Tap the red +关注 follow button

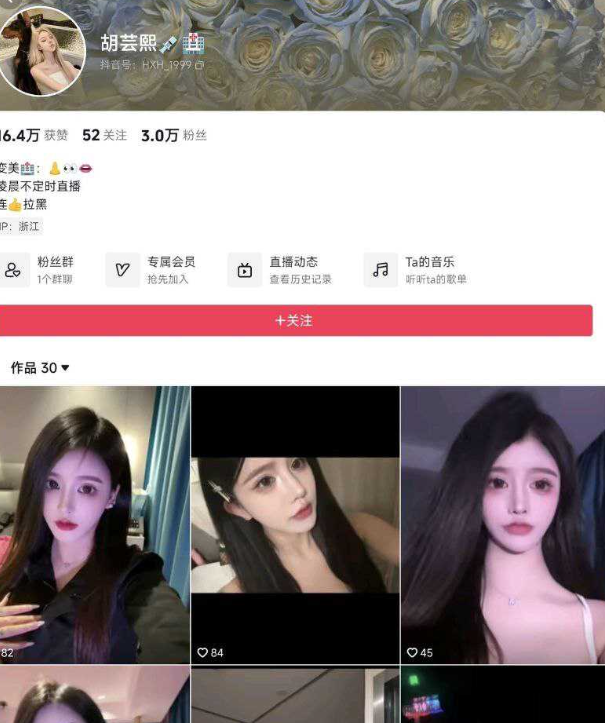(294, 321)
